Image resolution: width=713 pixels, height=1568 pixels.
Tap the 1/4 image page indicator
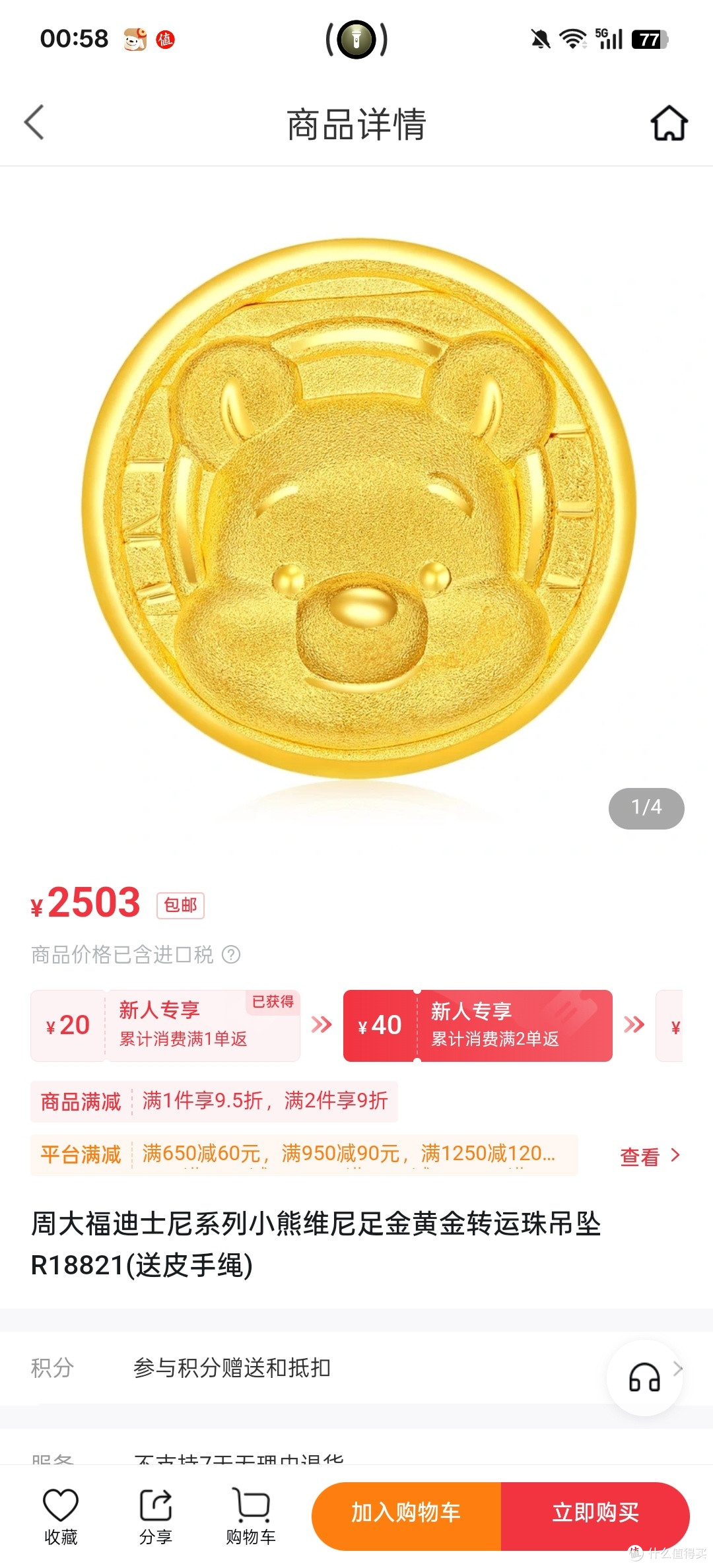(x=646, y=808)
